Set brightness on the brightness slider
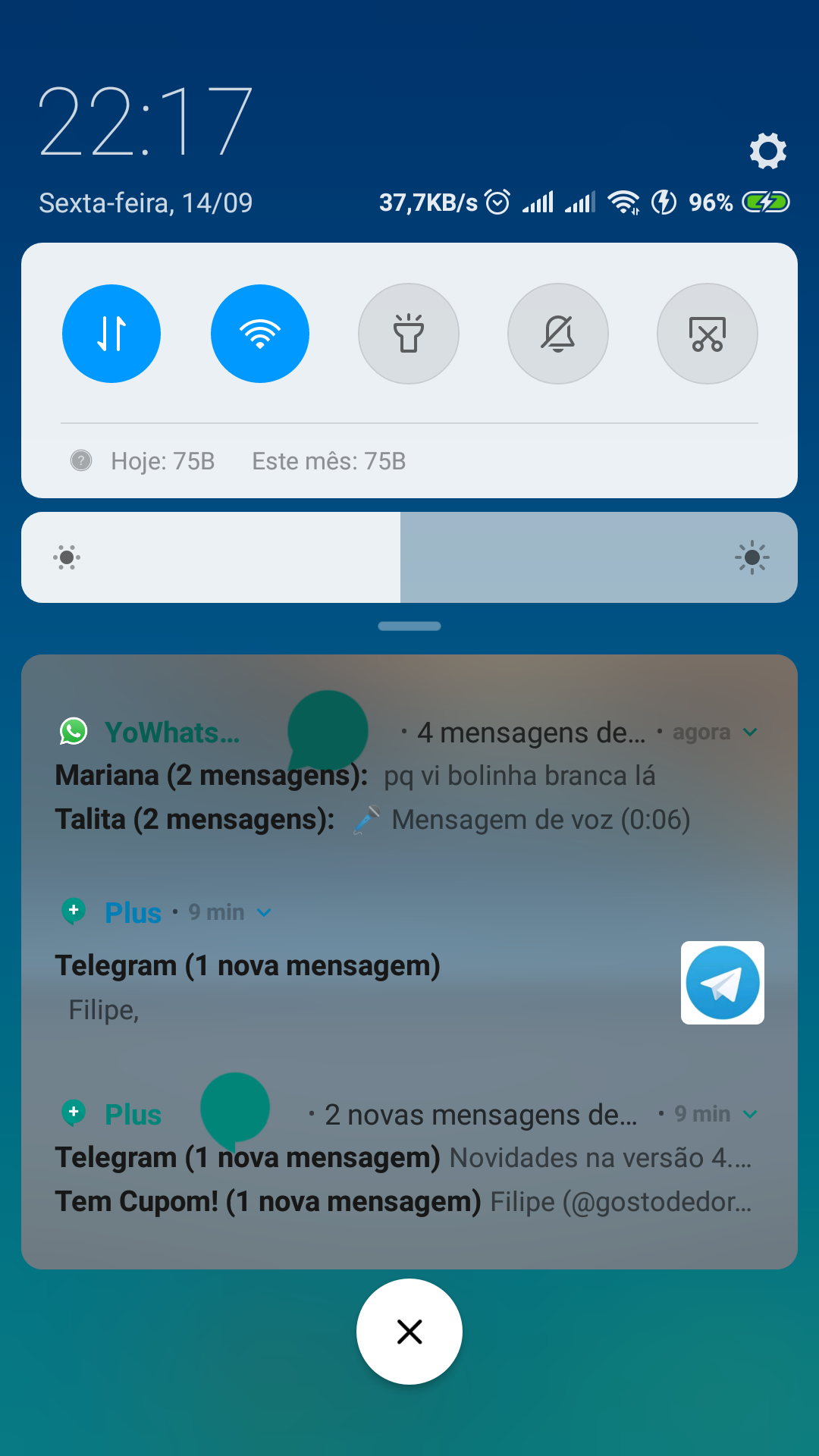Viewport: 819px width, 1456px height. tap(409, 557)
